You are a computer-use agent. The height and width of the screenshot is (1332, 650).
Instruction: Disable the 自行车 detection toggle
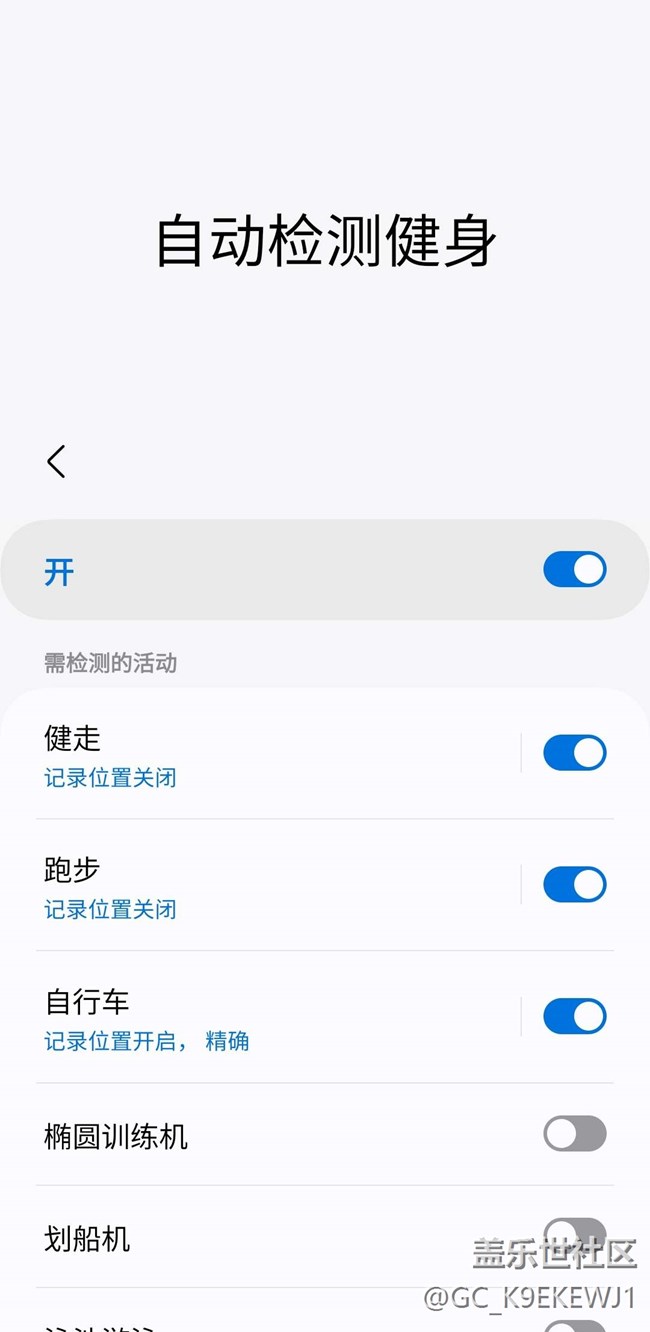click(574, 1017)
